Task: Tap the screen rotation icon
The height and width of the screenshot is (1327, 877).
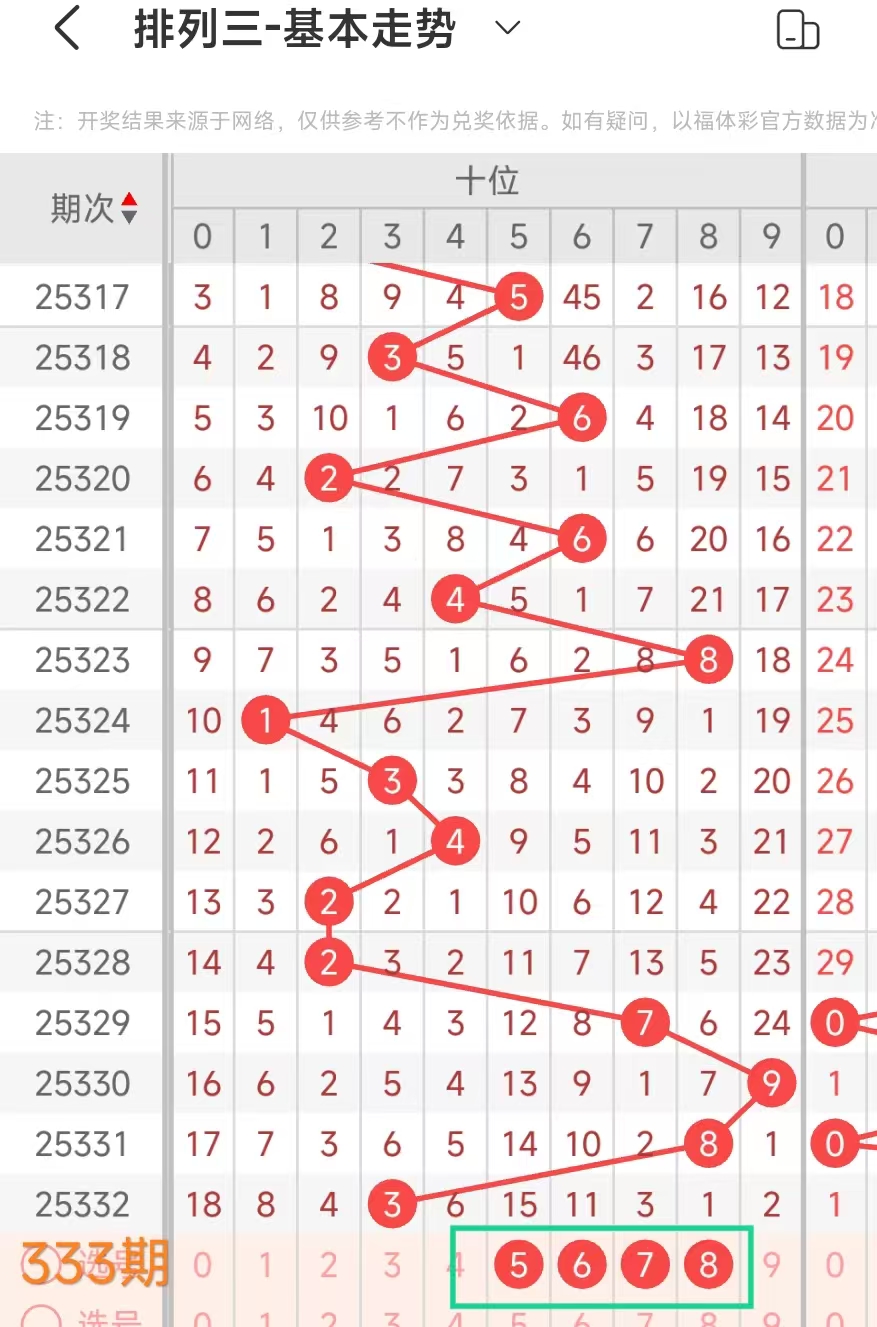Action: click(797, 30)
